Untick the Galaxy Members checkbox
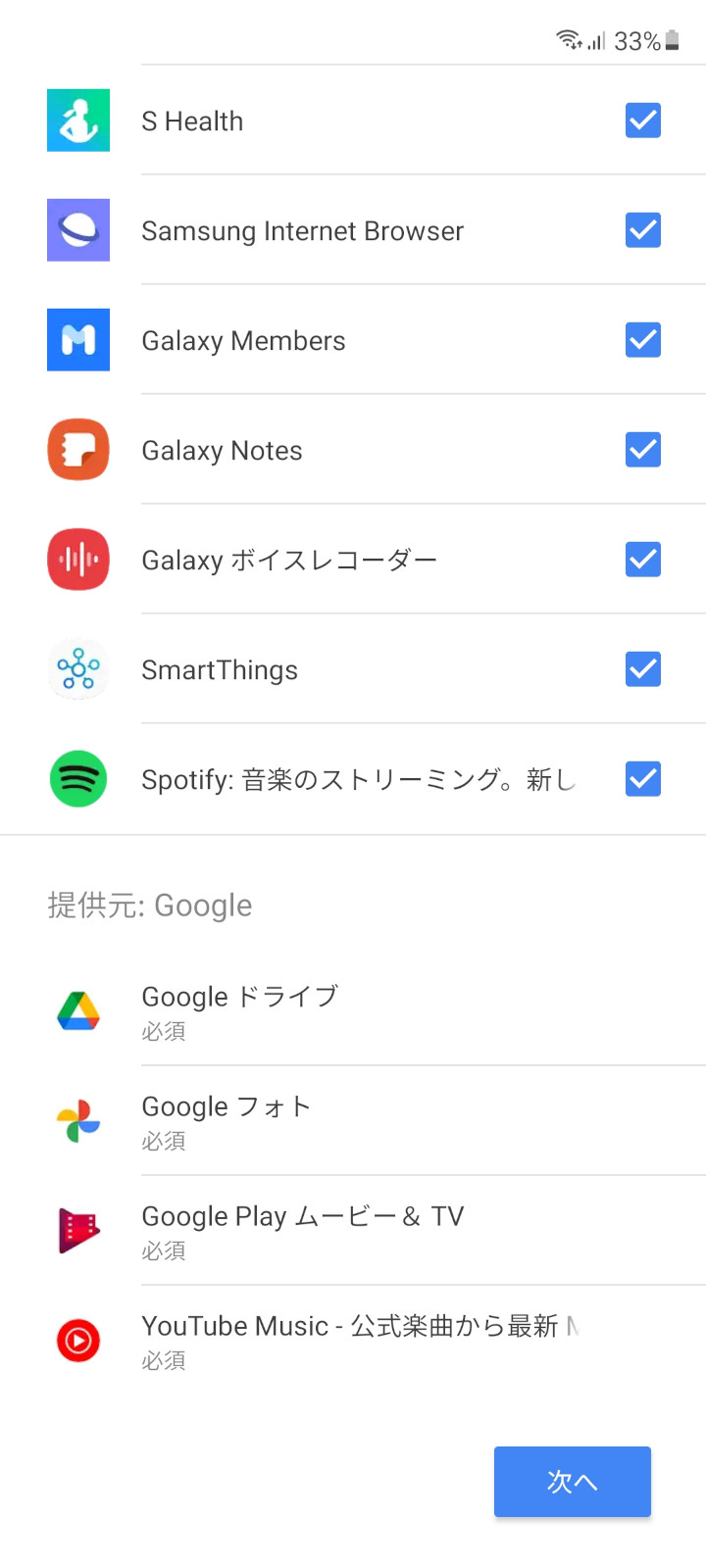The width and height of the screenshot is (706, 1568). (x=643, y=340)
